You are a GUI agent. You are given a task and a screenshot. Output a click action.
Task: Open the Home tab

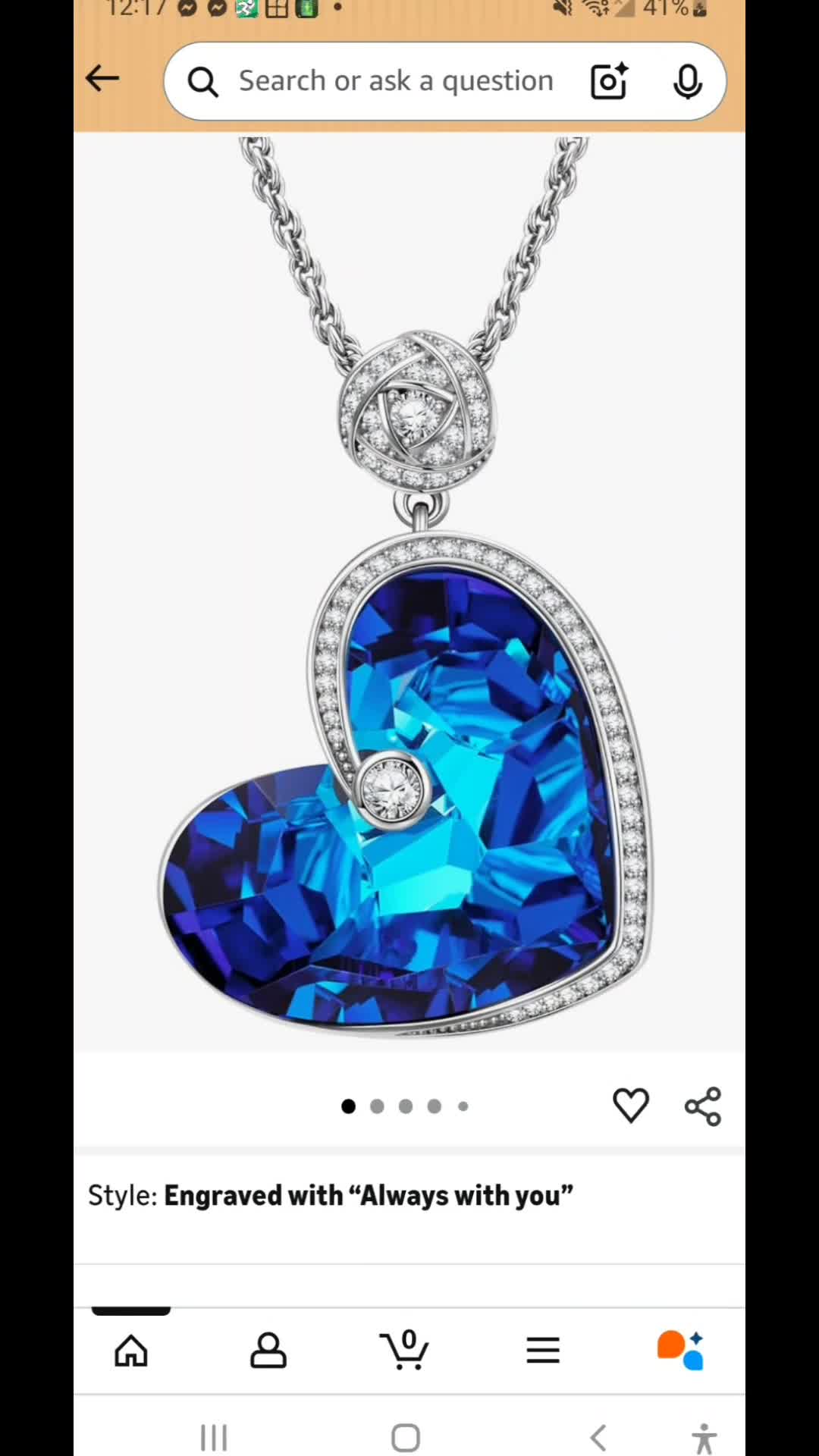(131, 1351)
